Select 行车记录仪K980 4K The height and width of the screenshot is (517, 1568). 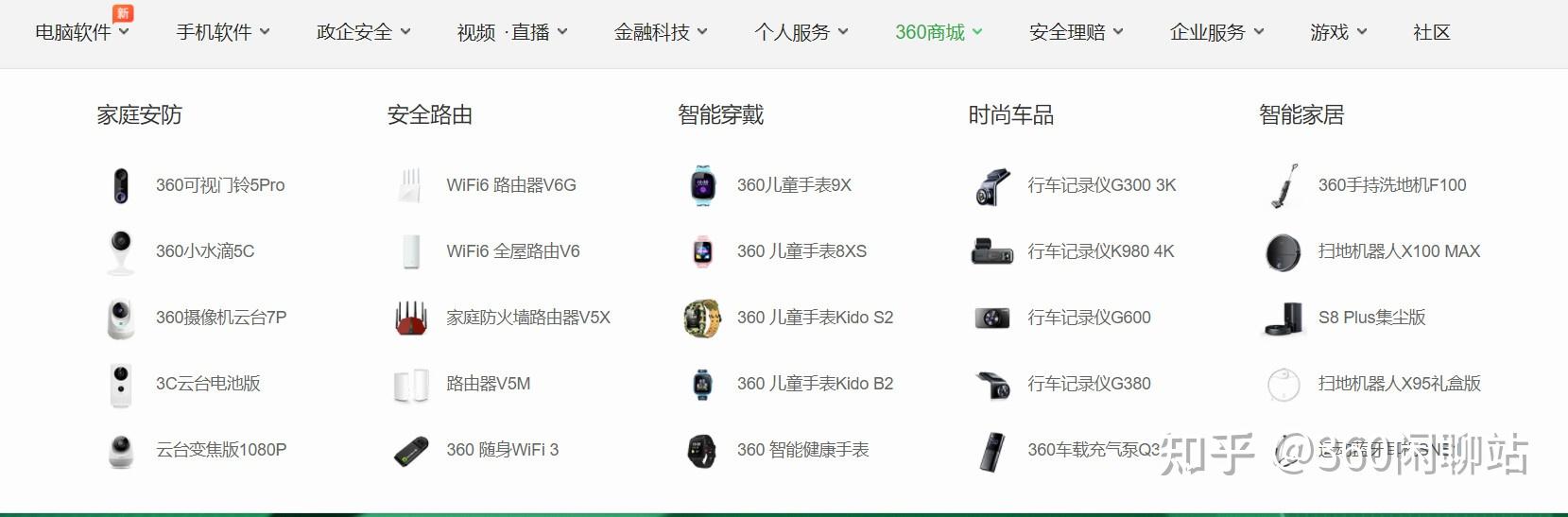[1100, 251]
